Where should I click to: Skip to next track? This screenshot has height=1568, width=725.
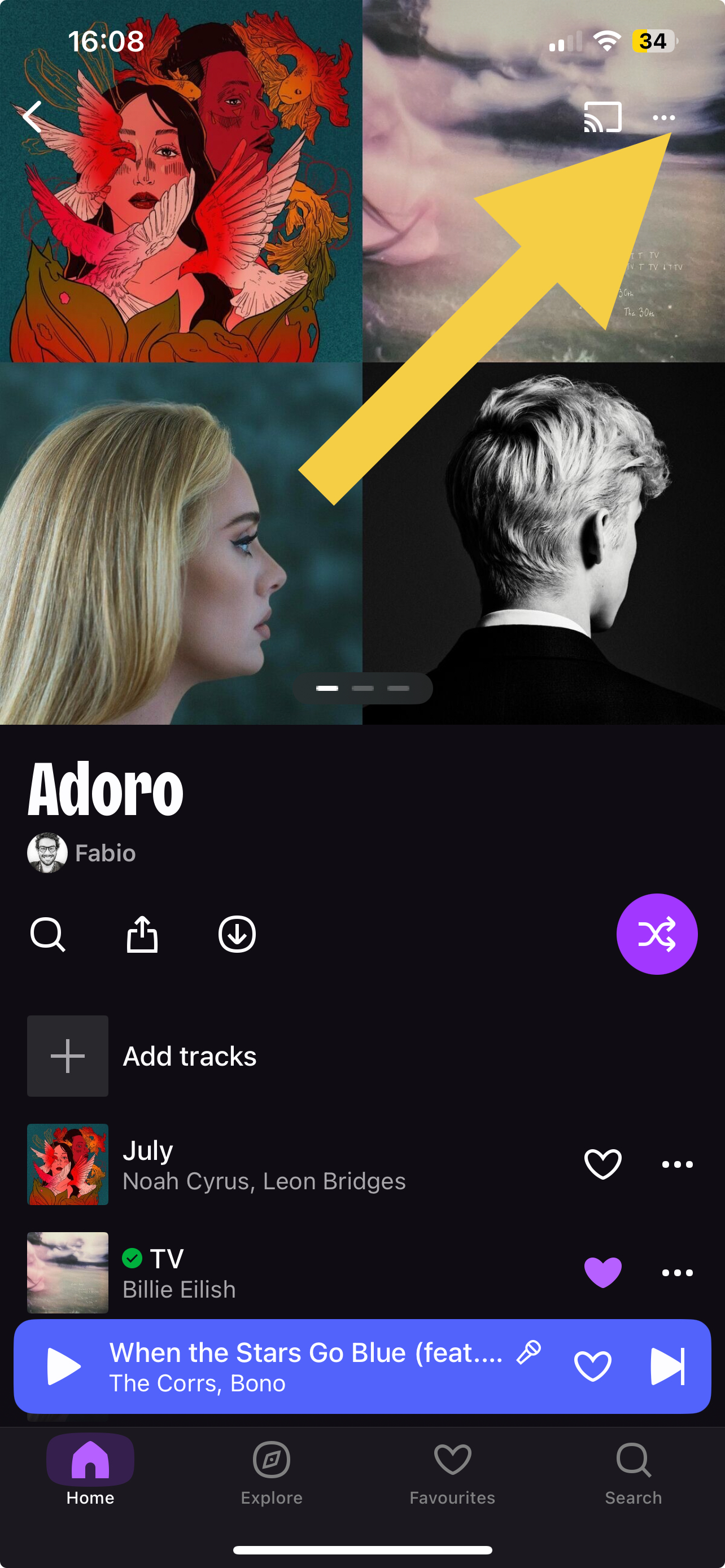point(667,1366)
